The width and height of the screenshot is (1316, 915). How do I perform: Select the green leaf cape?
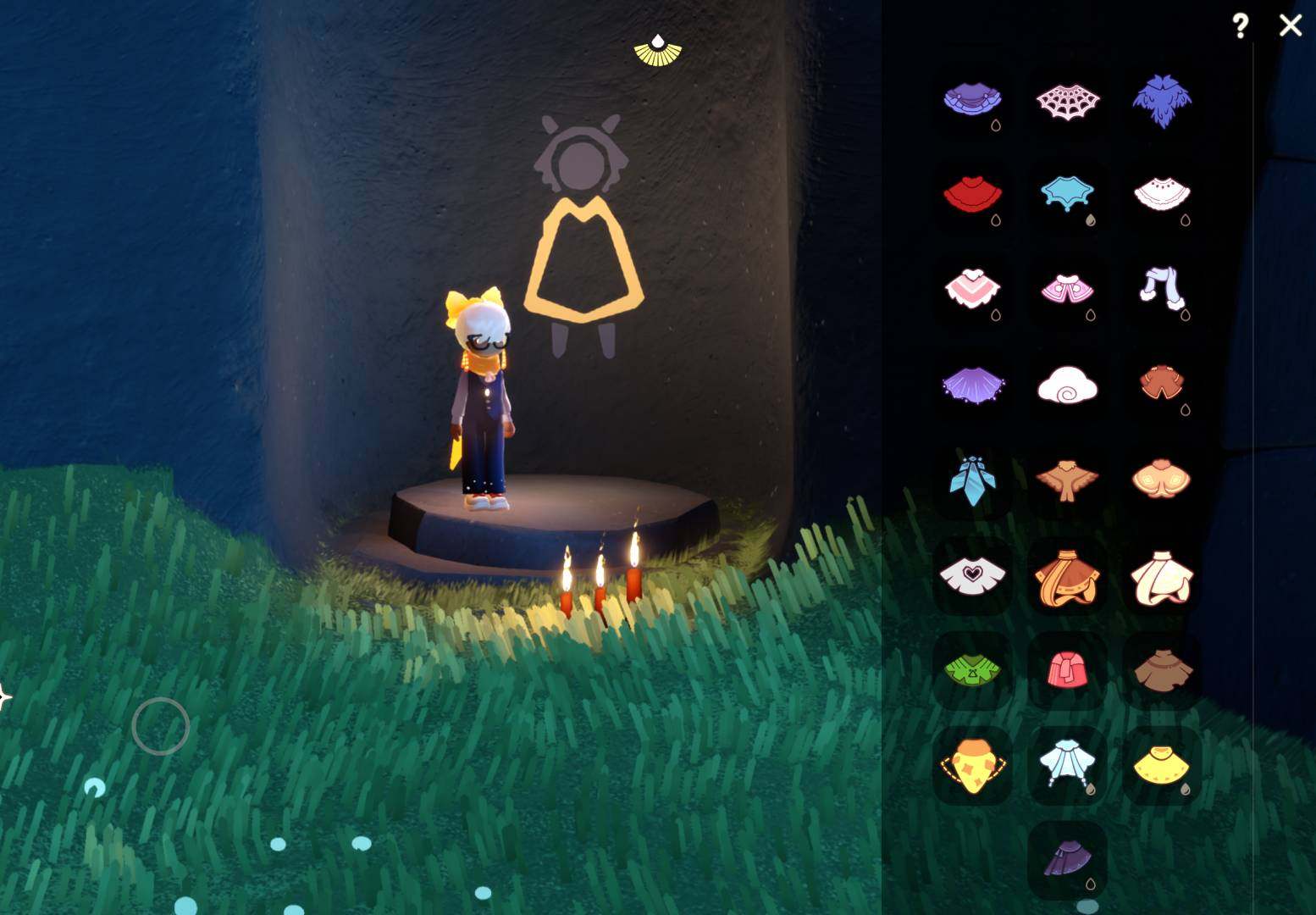pyautogui.click(x=972, y=669)
